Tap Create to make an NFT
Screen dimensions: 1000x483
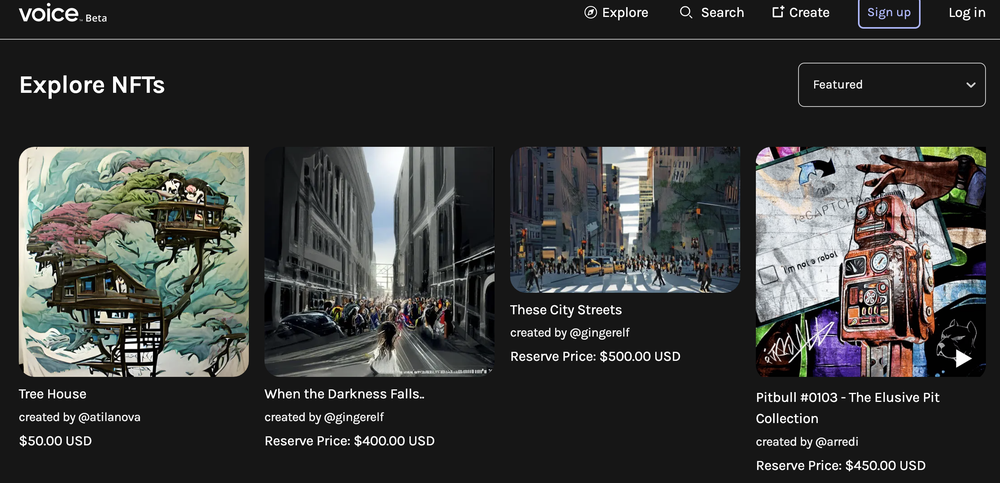point(800,13)
